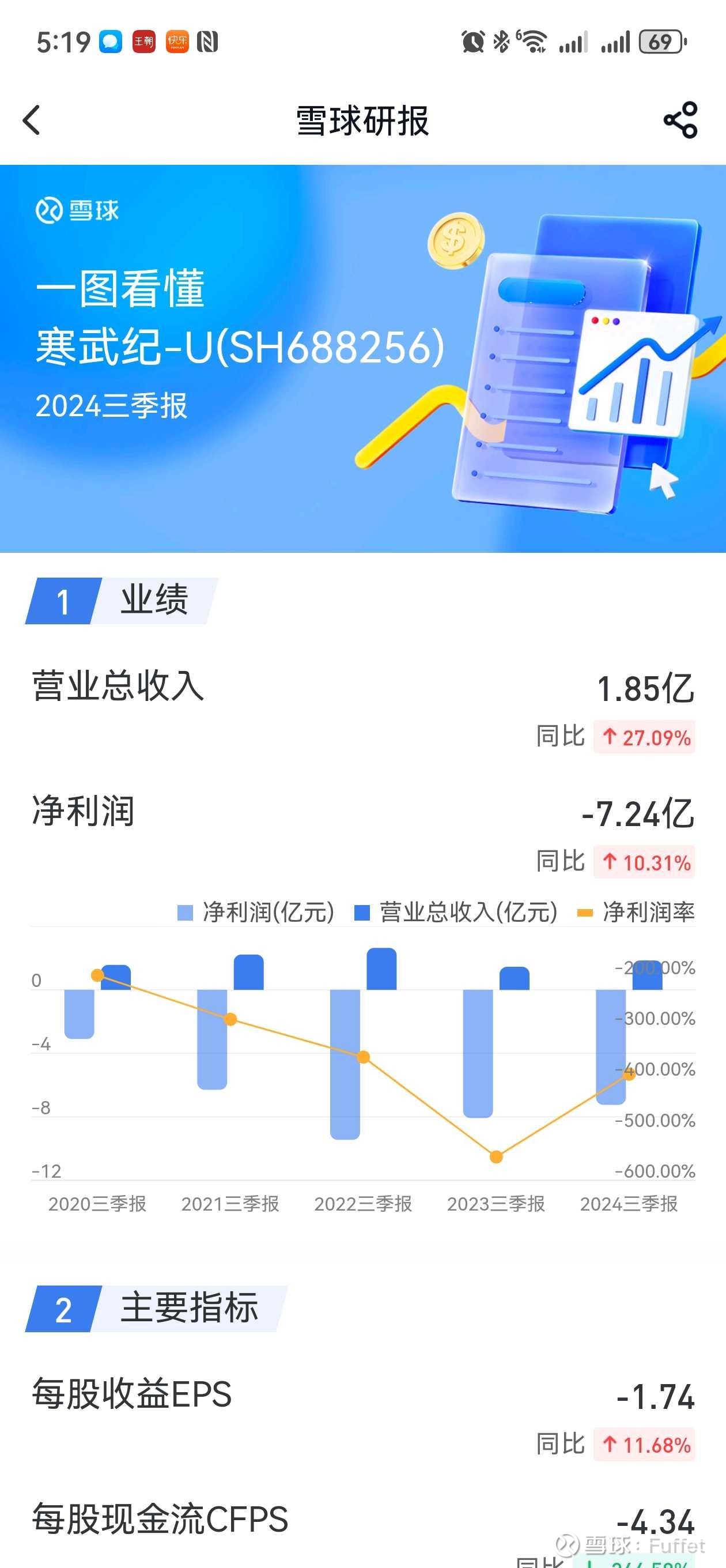
Task: Tap the 雪球研报 title at top
Action: coord(361,120)
